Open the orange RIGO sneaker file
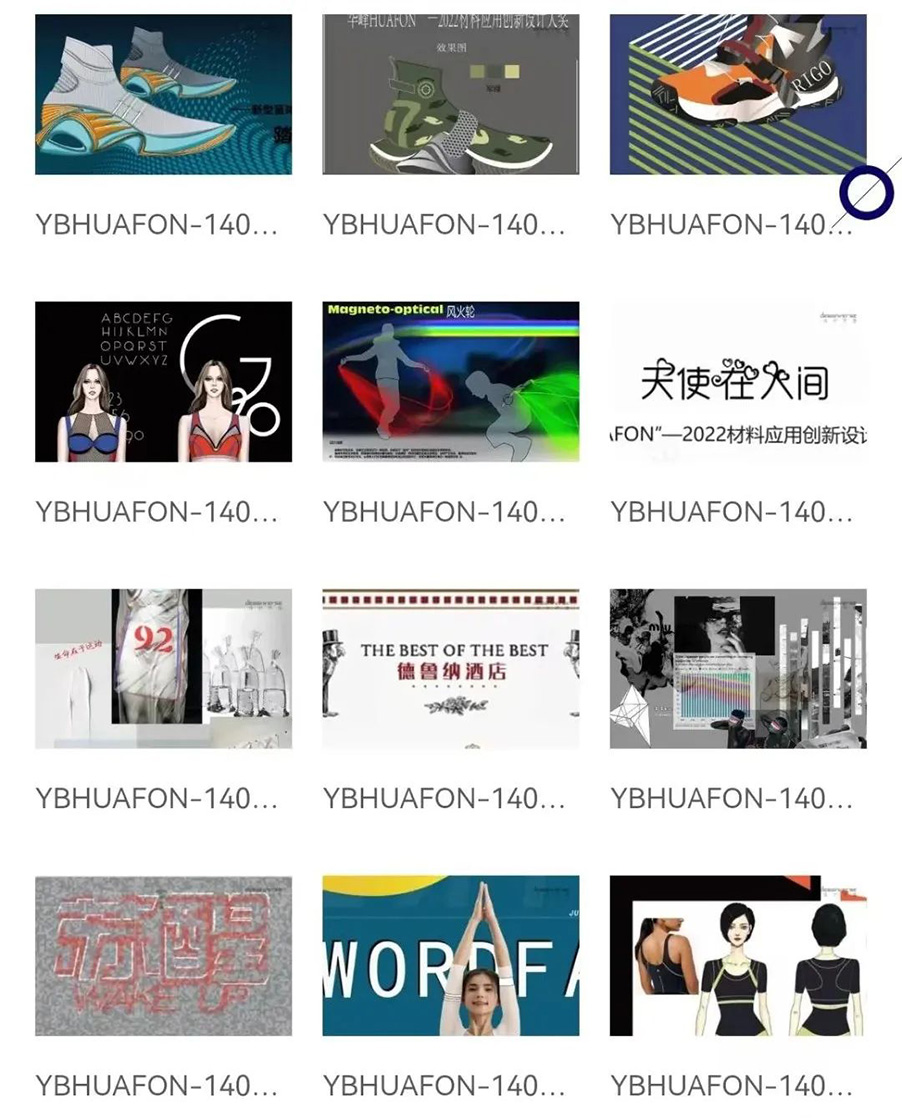Screen dimensions: 902x1118 (737, 94)
